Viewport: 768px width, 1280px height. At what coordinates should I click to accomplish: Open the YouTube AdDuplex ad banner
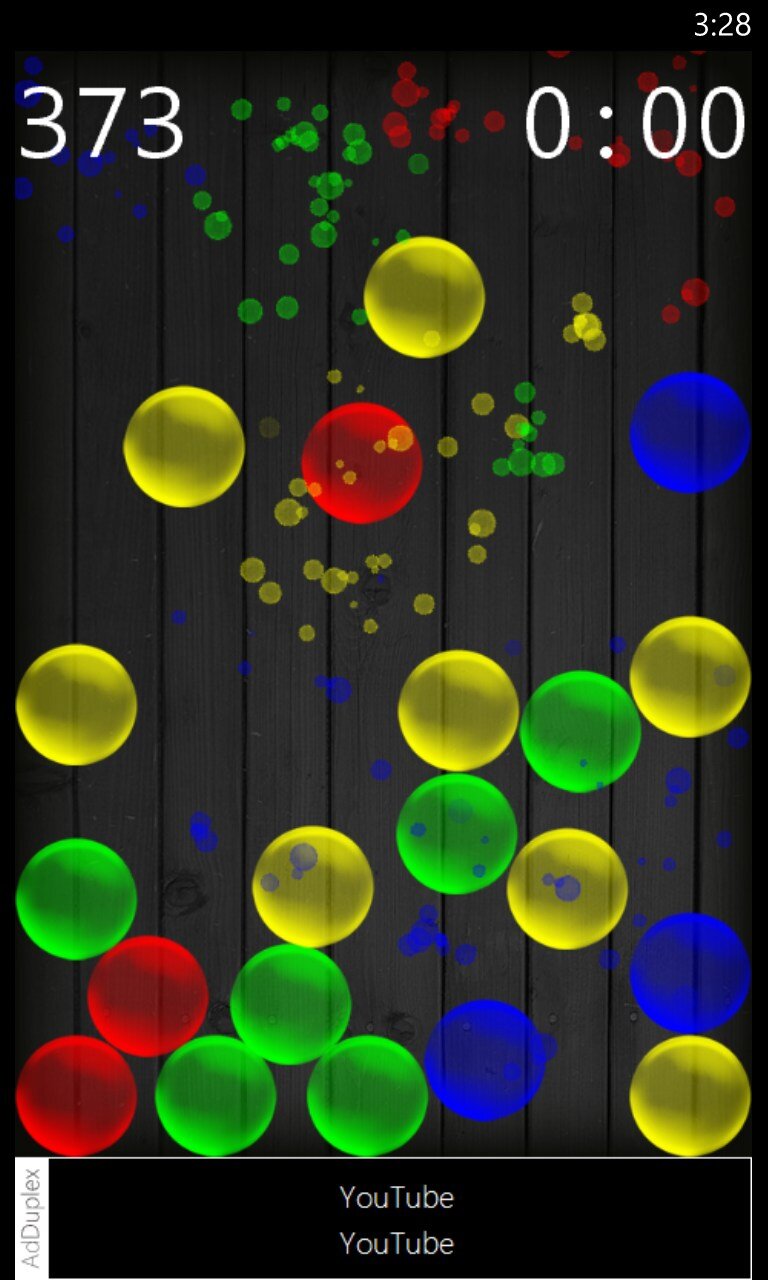pos(398,1219)
